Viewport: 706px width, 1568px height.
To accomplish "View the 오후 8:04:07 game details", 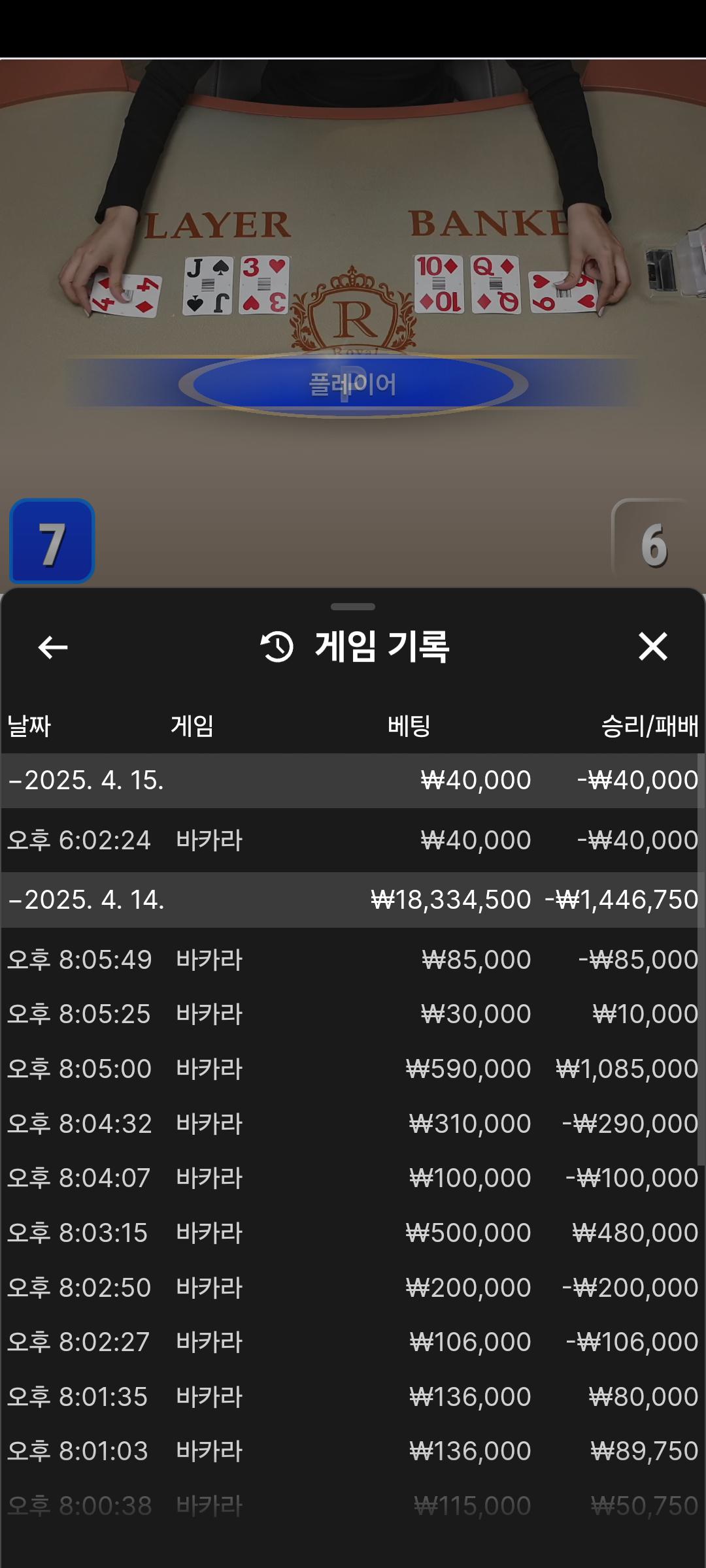I will click(353, 1178).
